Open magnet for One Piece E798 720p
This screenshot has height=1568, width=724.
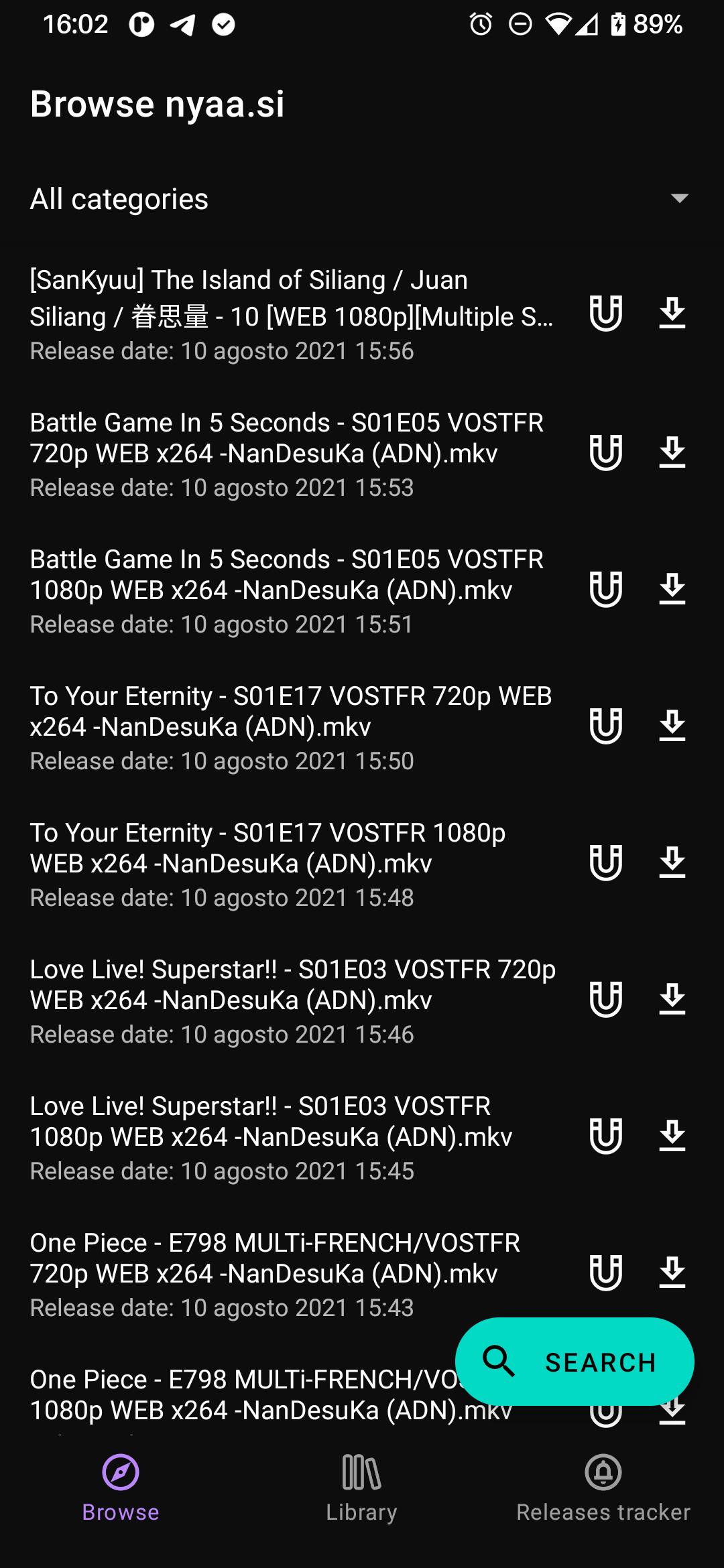click(x=605, y=1273)
